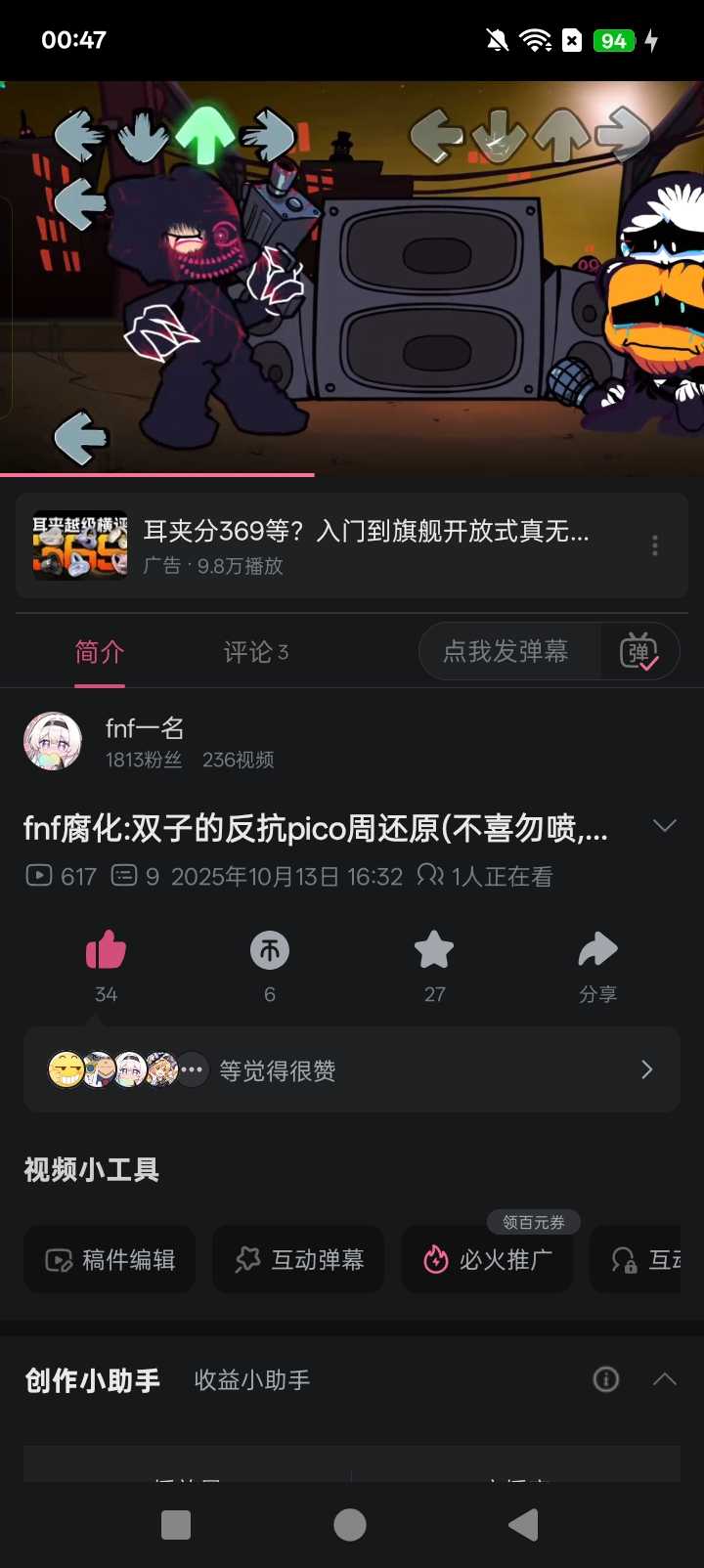Switch to the 评论 tab
The width and height of the screenshot is (704, 1568).
point(255,652)
